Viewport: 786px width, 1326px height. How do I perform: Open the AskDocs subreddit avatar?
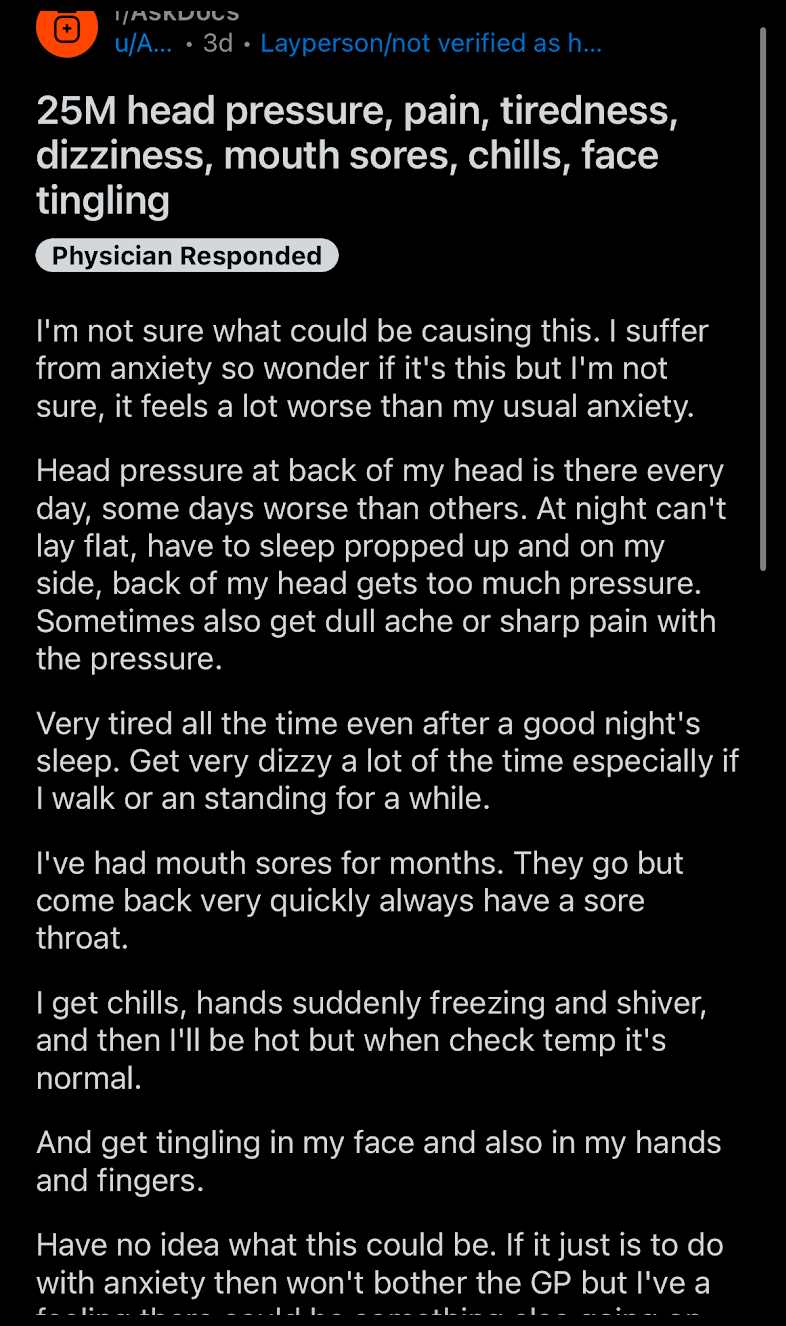pos(67,30)
